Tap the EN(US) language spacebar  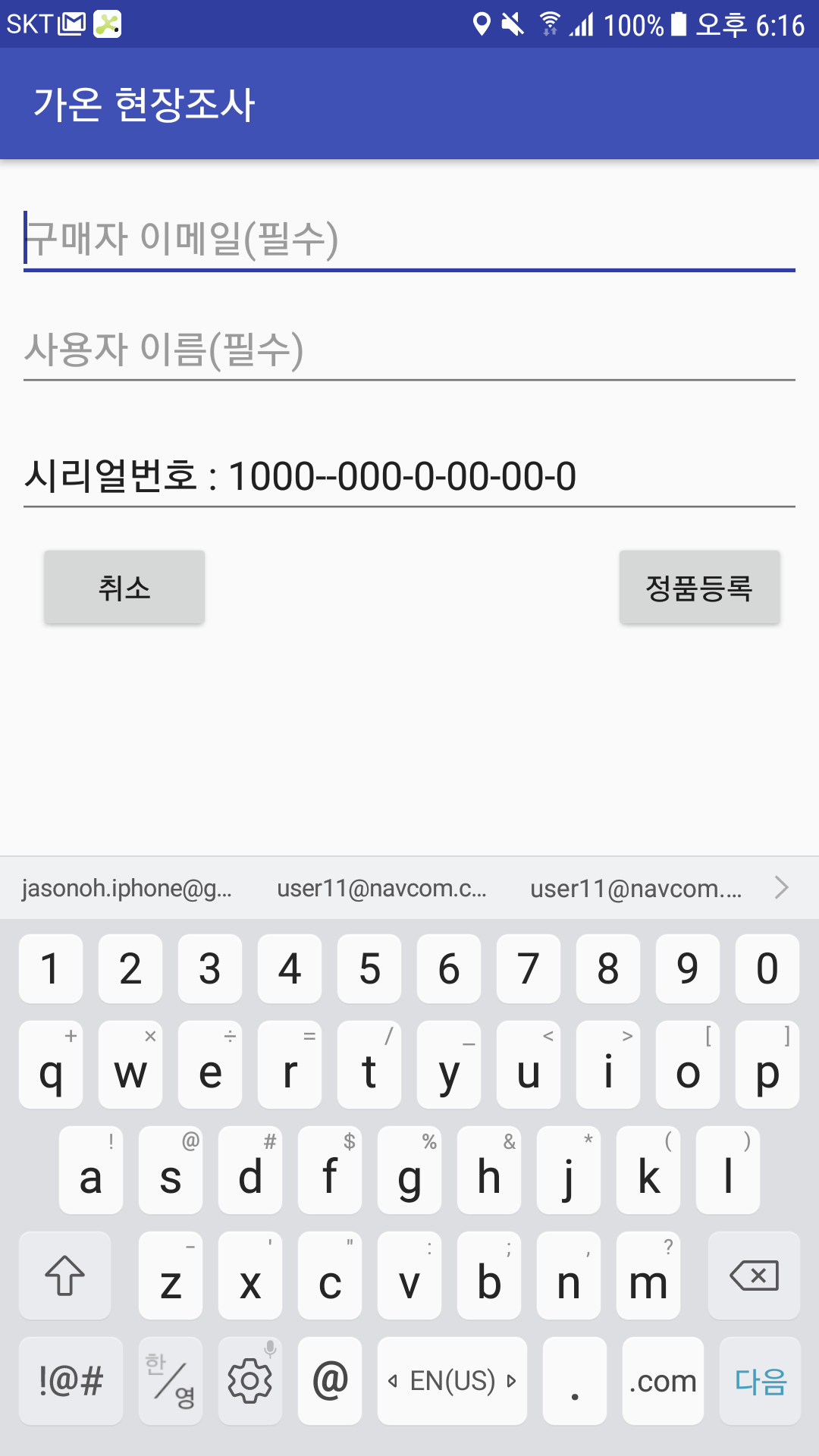452,1381
